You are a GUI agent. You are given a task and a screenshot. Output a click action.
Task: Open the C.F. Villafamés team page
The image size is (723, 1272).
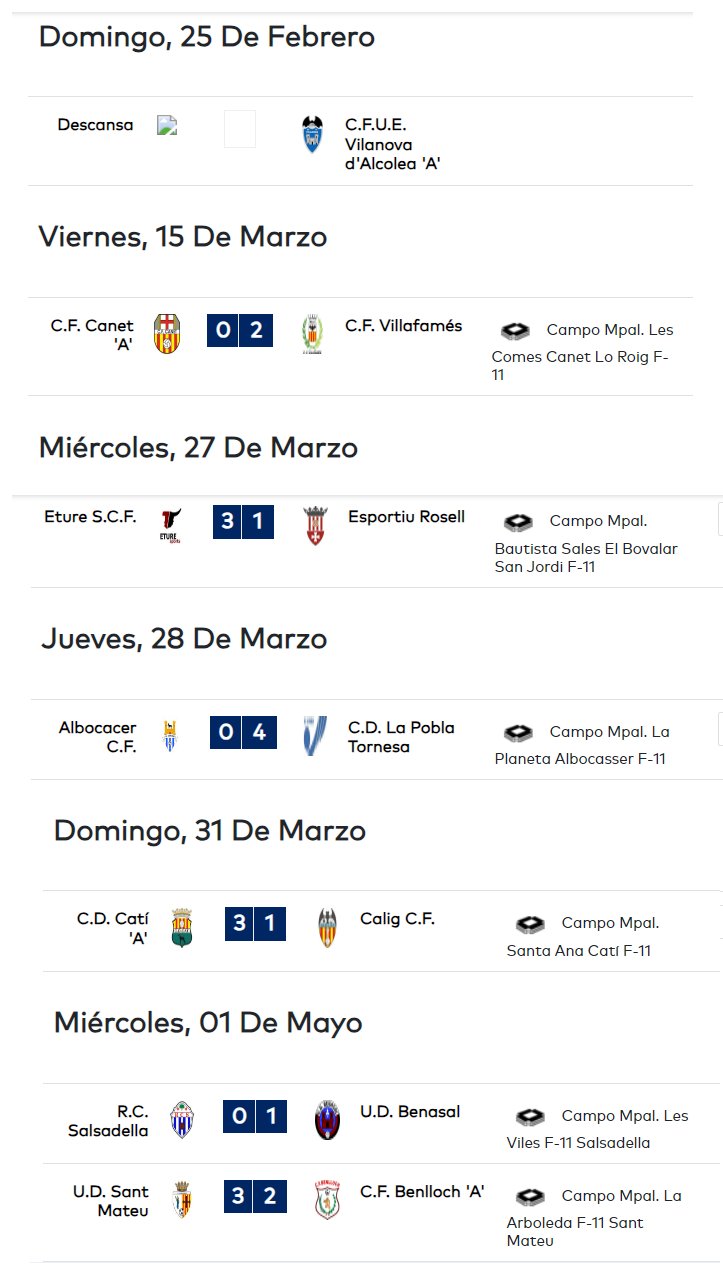[x=404, y=325]
